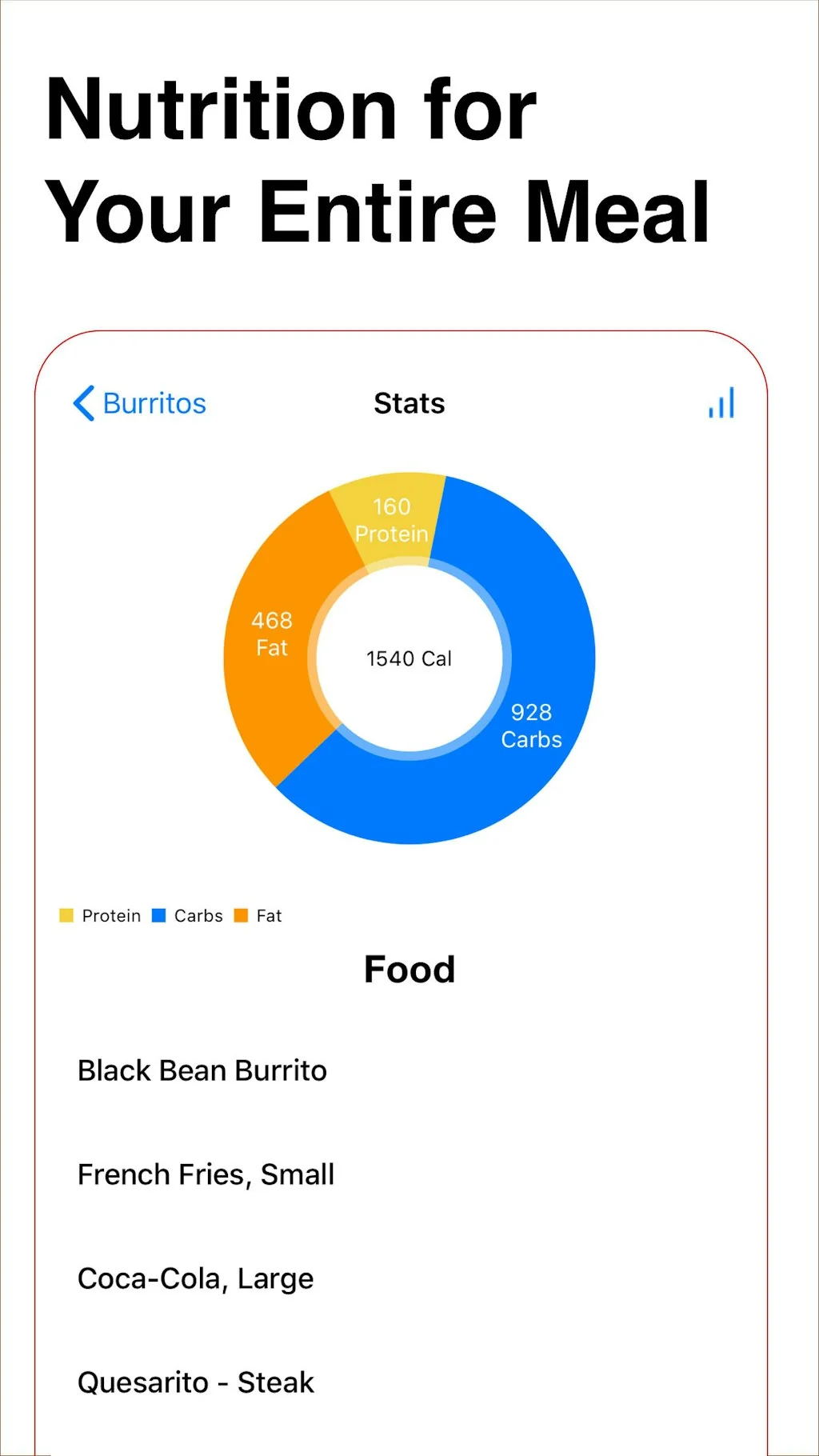Toggle the Protein legend entry
The image size is (819, 1456).
(102, 914)
